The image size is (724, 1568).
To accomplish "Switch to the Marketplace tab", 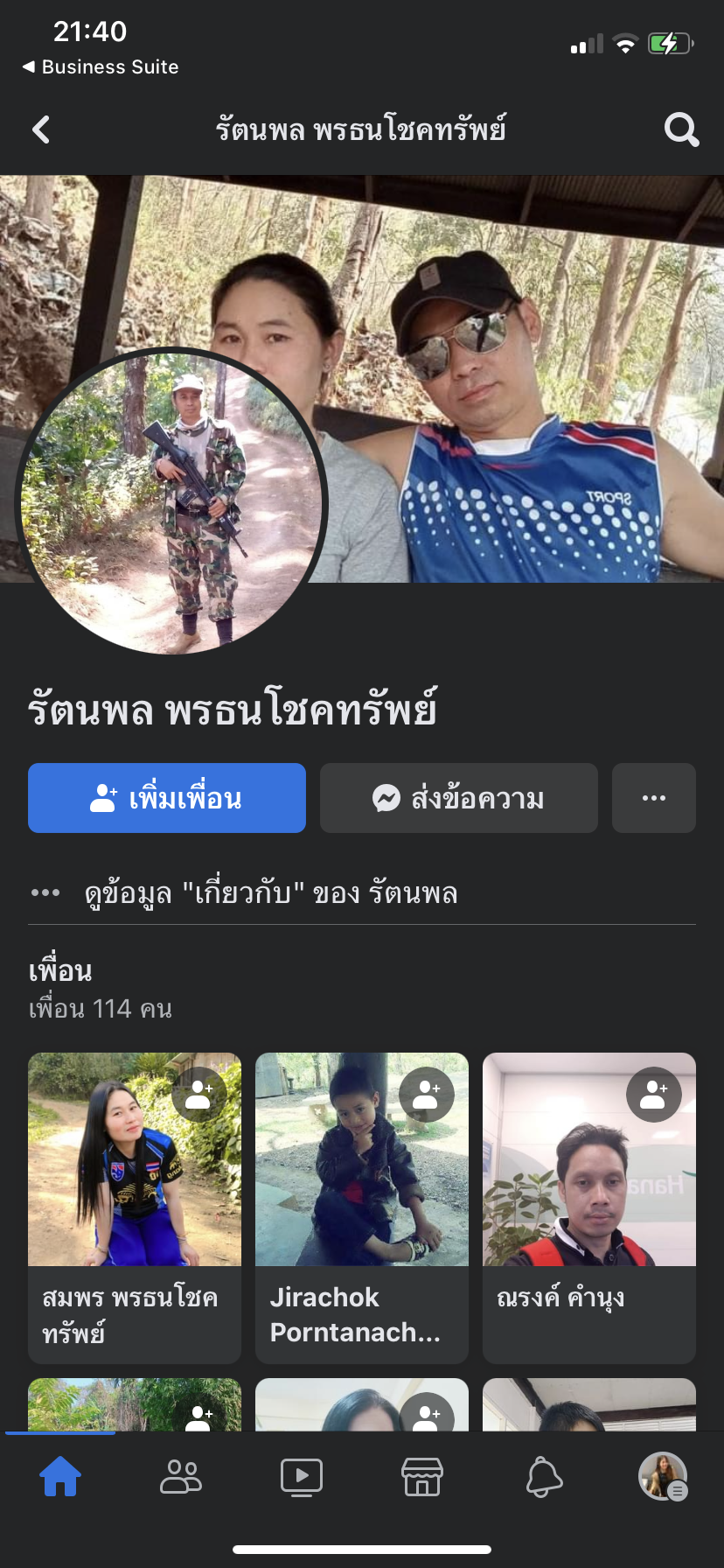I will tap(422, 1476).
